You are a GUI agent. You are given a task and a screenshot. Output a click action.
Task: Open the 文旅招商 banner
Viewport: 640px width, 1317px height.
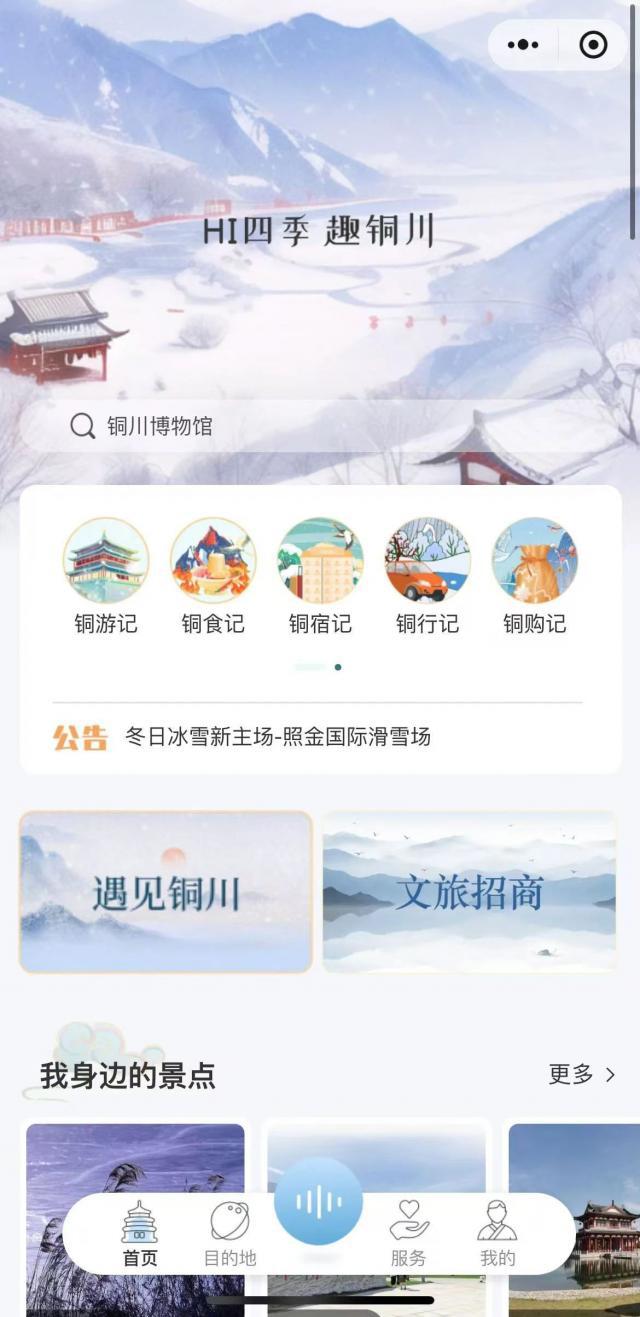pyautogui.click(x=469, y=891)
